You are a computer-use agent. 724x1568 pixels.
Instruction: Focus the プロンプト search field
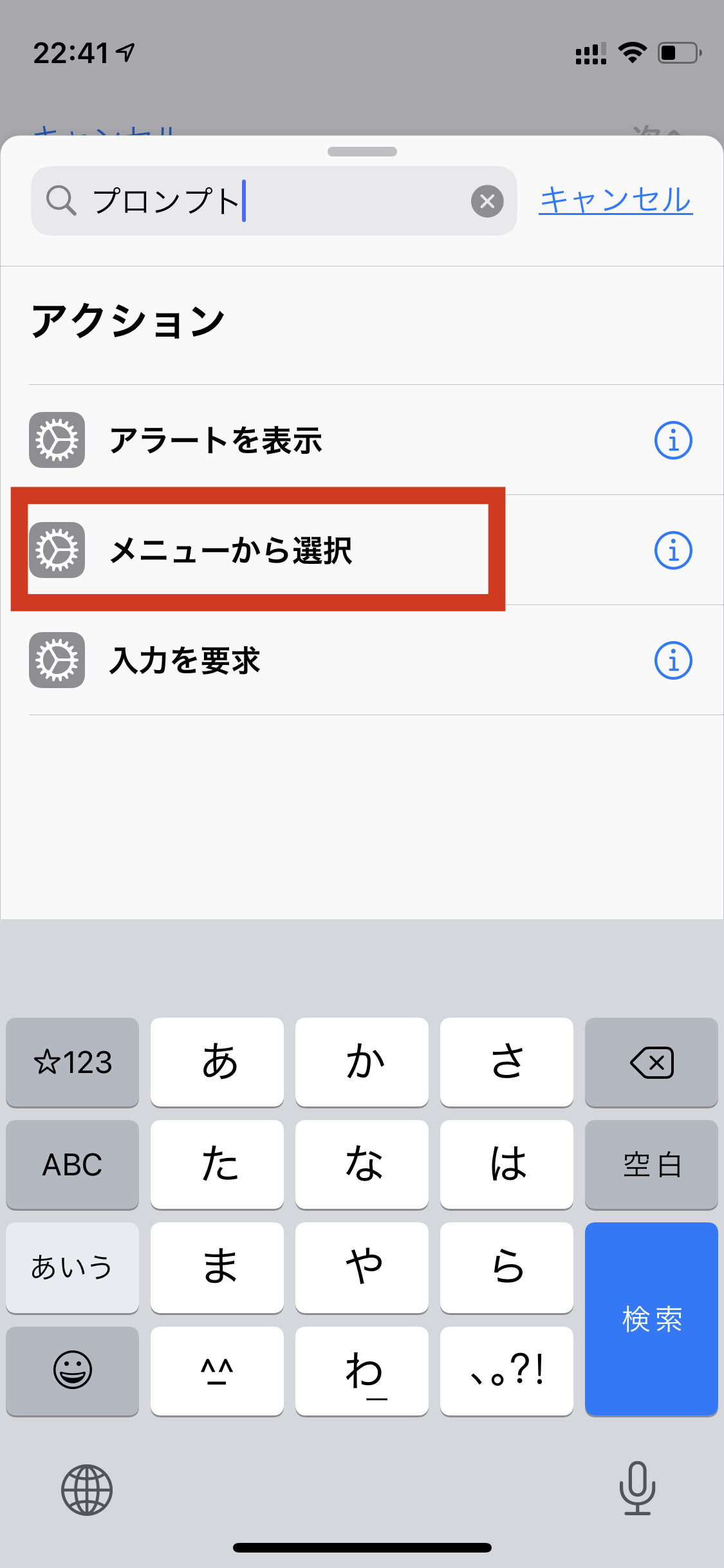(x=274, y=201)
